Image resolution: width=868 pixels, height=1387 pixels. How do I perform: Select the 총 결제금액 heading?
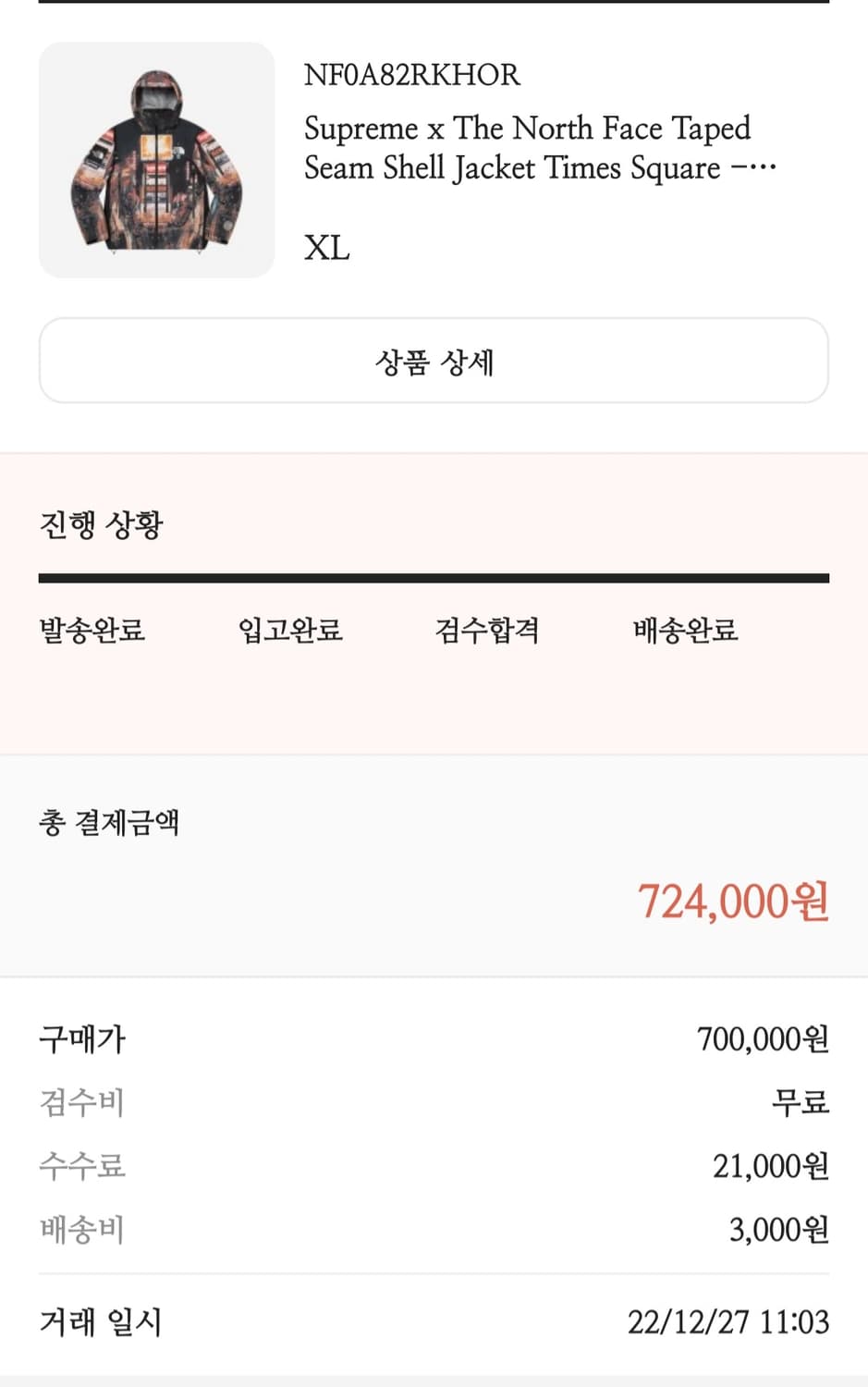click(111, 823)
